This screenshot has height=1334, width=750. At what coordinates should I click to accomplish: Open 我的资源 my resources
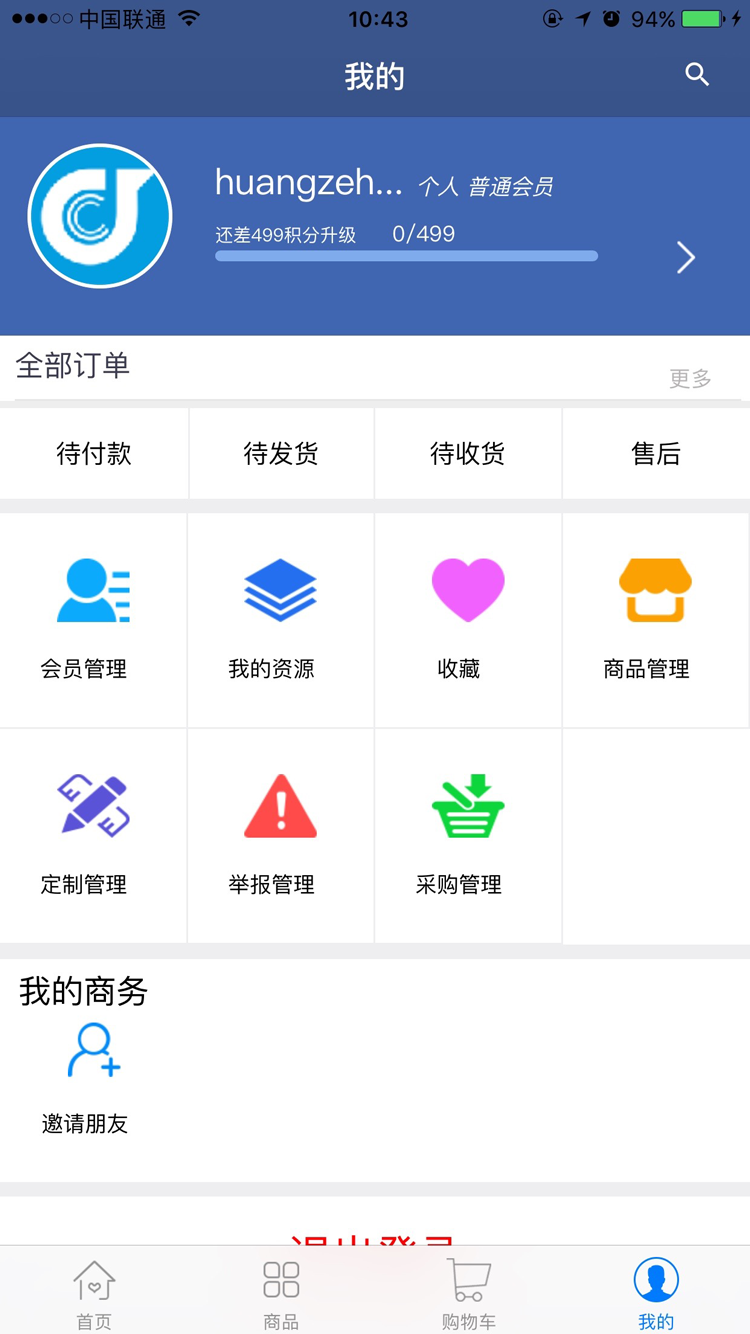(280, 620)
